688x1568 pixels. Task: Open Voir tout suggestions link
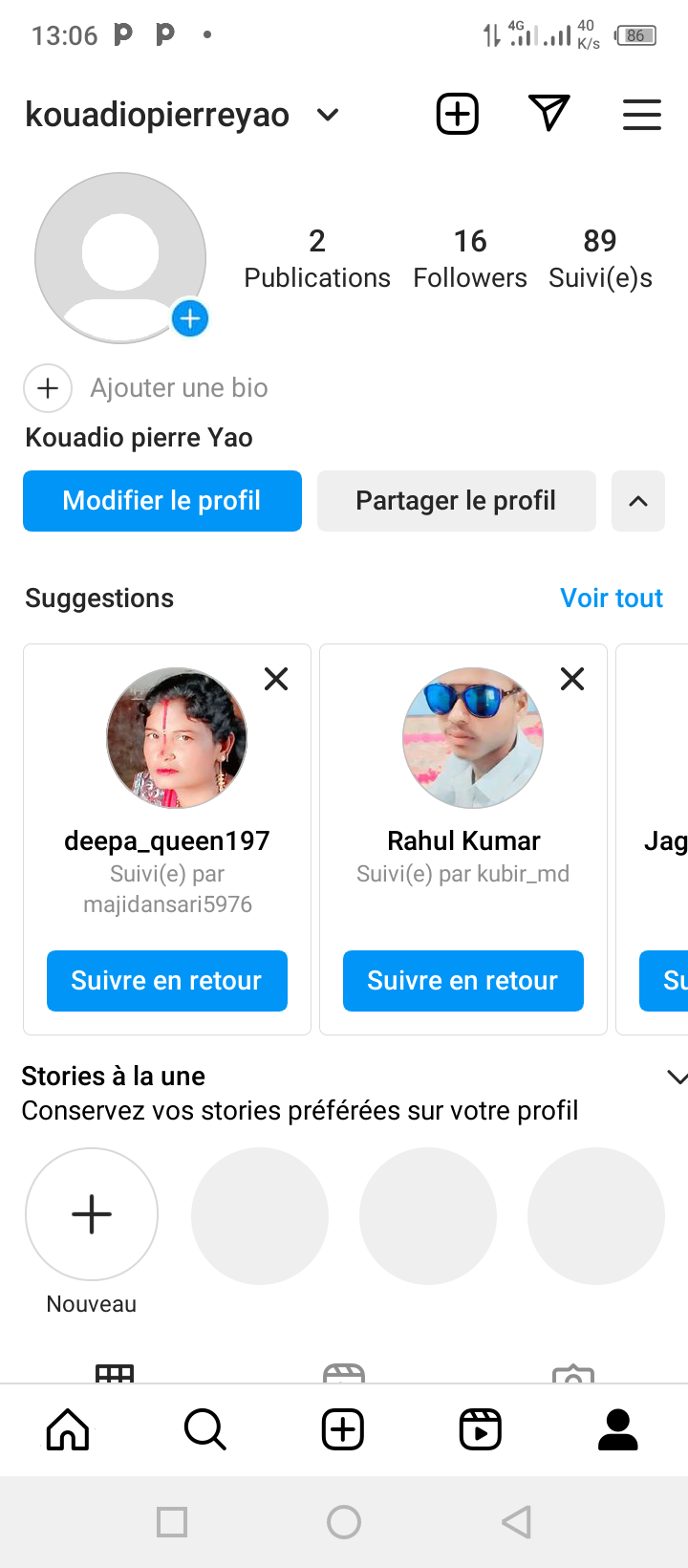[x=612, y=599]
